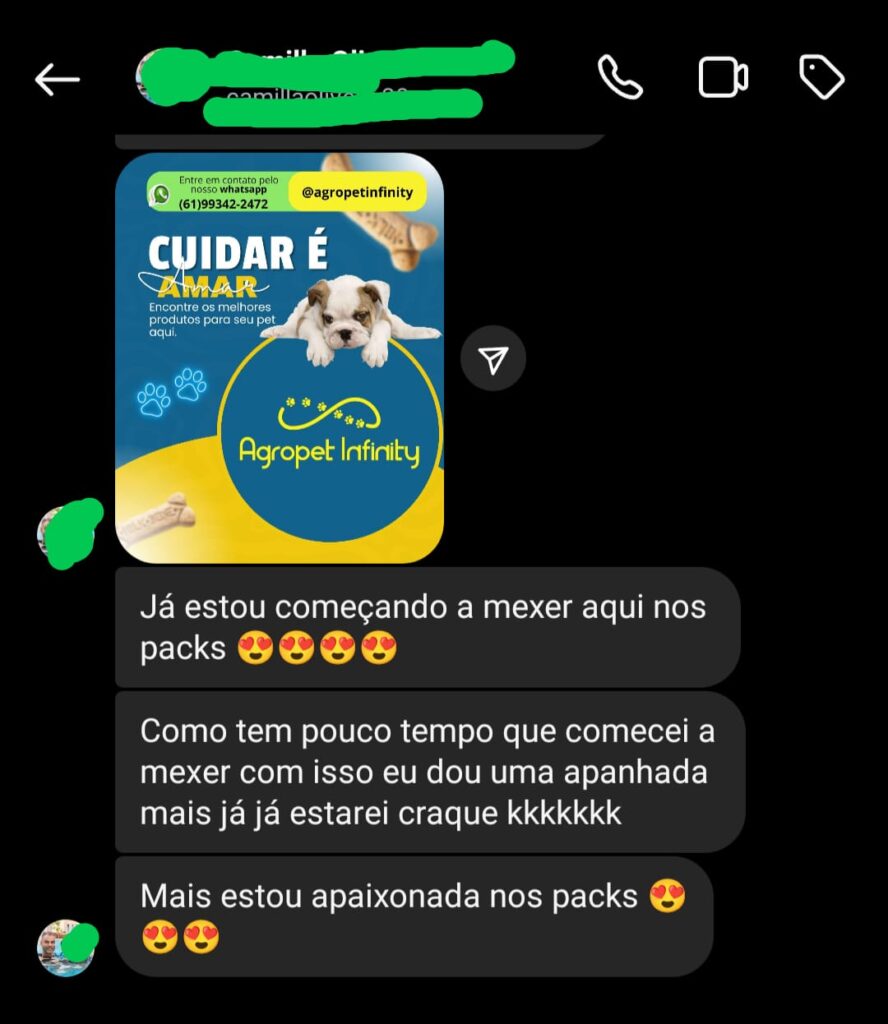Screen dimensions: 888x1024
Task: Go back to the inbox list
Action: (x=57, y=79)
